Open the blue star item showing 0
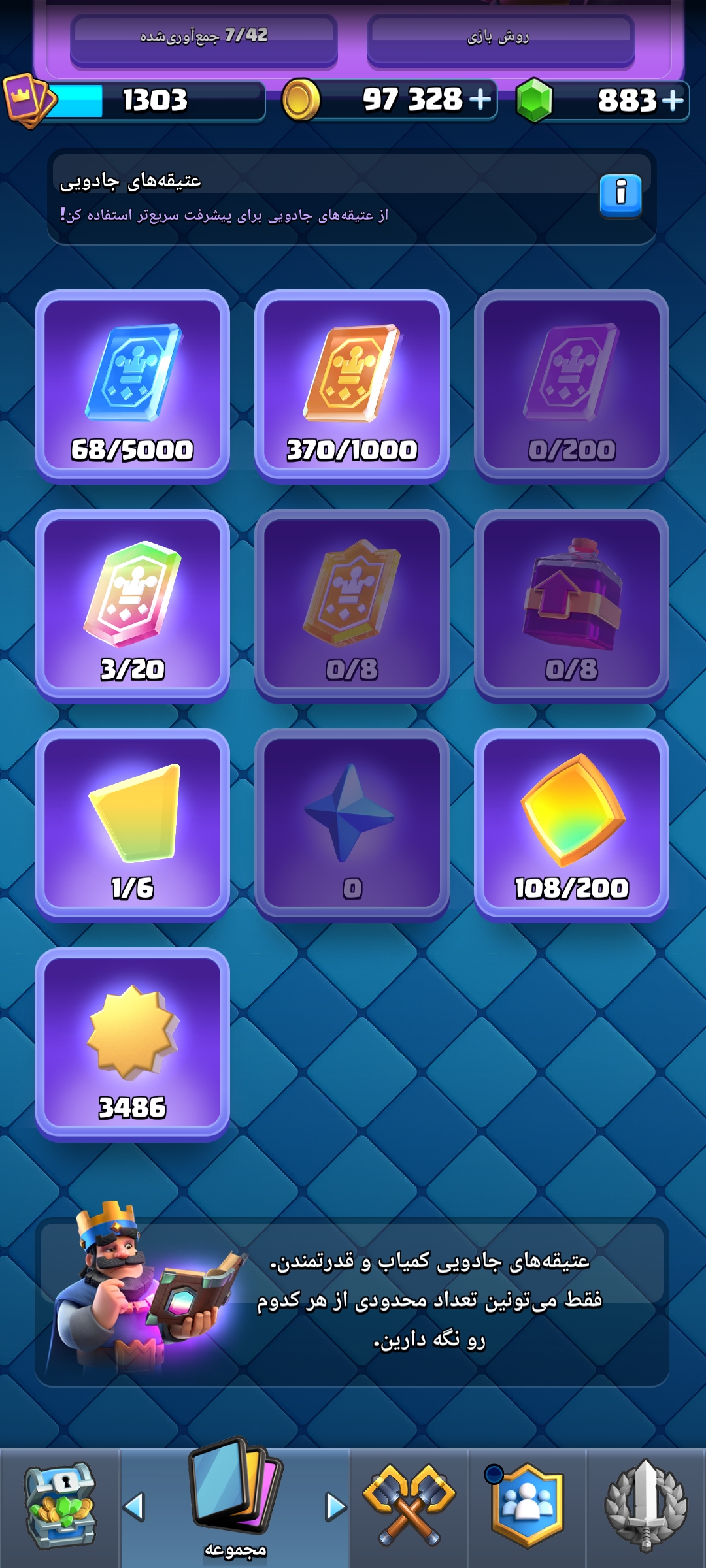Image resolution: width=706 pixels, height=1568 pixels. coord(352,825)
